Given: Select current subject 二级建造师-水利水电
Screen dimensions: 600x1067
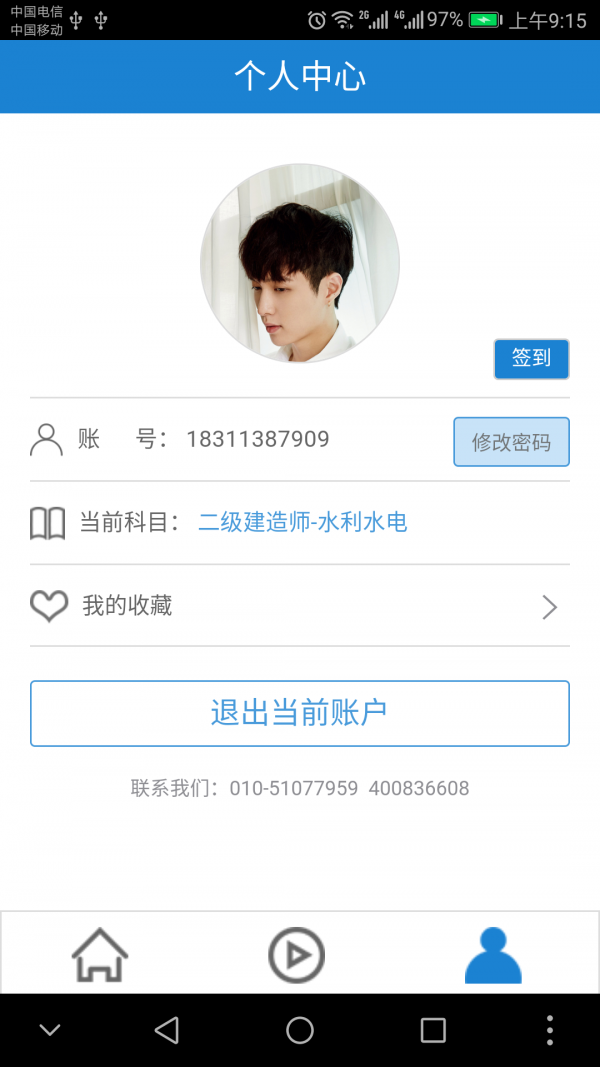Looking at the screenshot, I should click(x=302, y=522).
